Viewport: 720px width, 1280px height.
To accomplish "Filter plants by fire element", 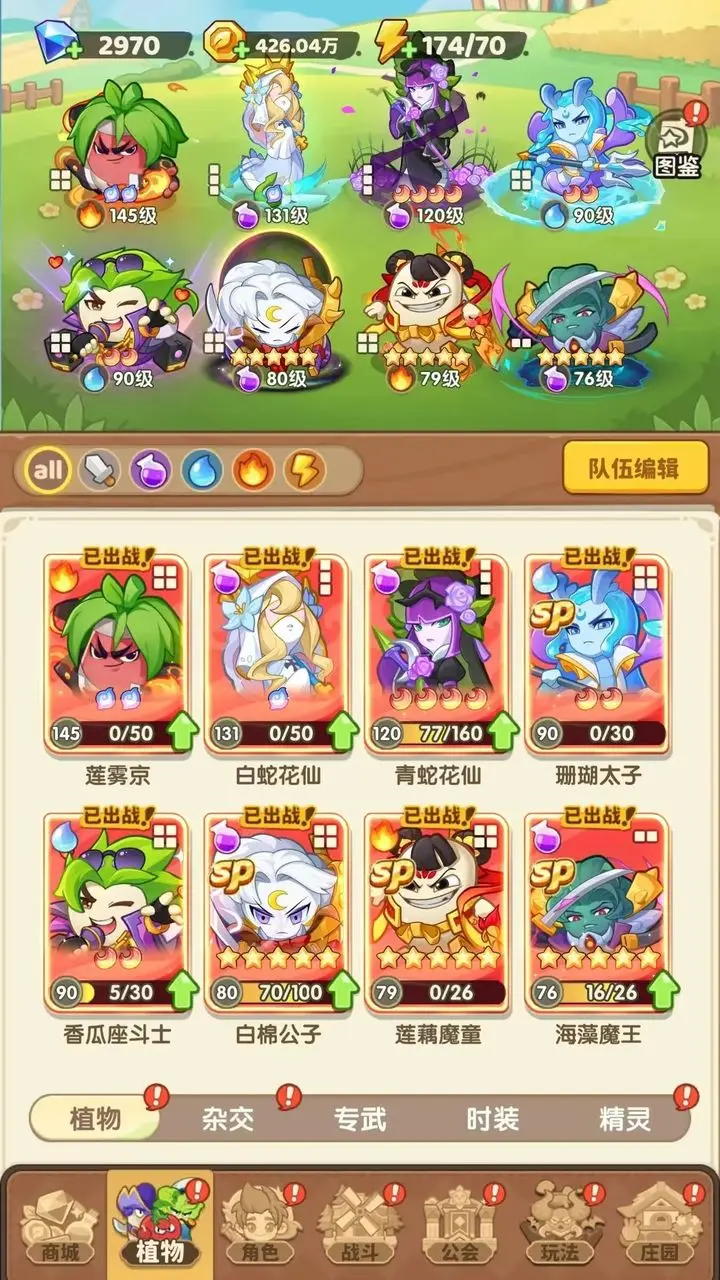I will [252, 470].
